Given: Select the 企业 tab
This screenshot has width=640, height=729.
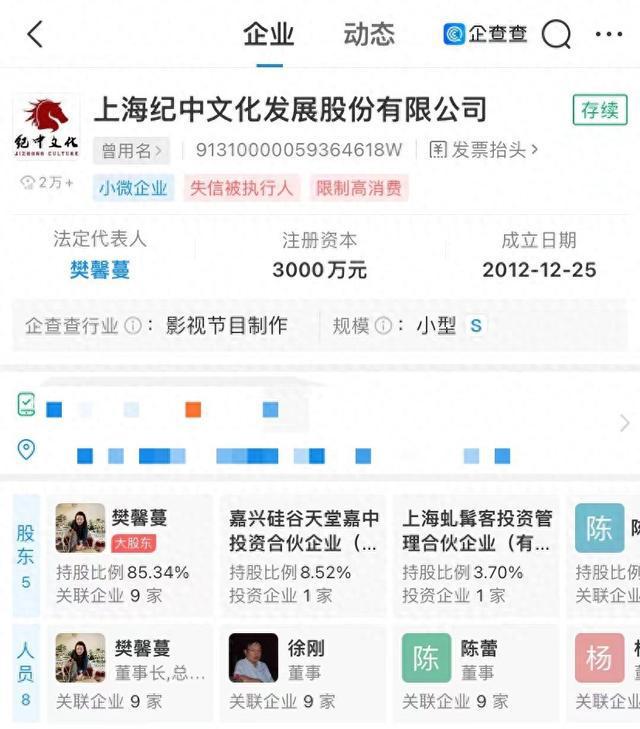Looking at the screenshot, I should 268,34.
